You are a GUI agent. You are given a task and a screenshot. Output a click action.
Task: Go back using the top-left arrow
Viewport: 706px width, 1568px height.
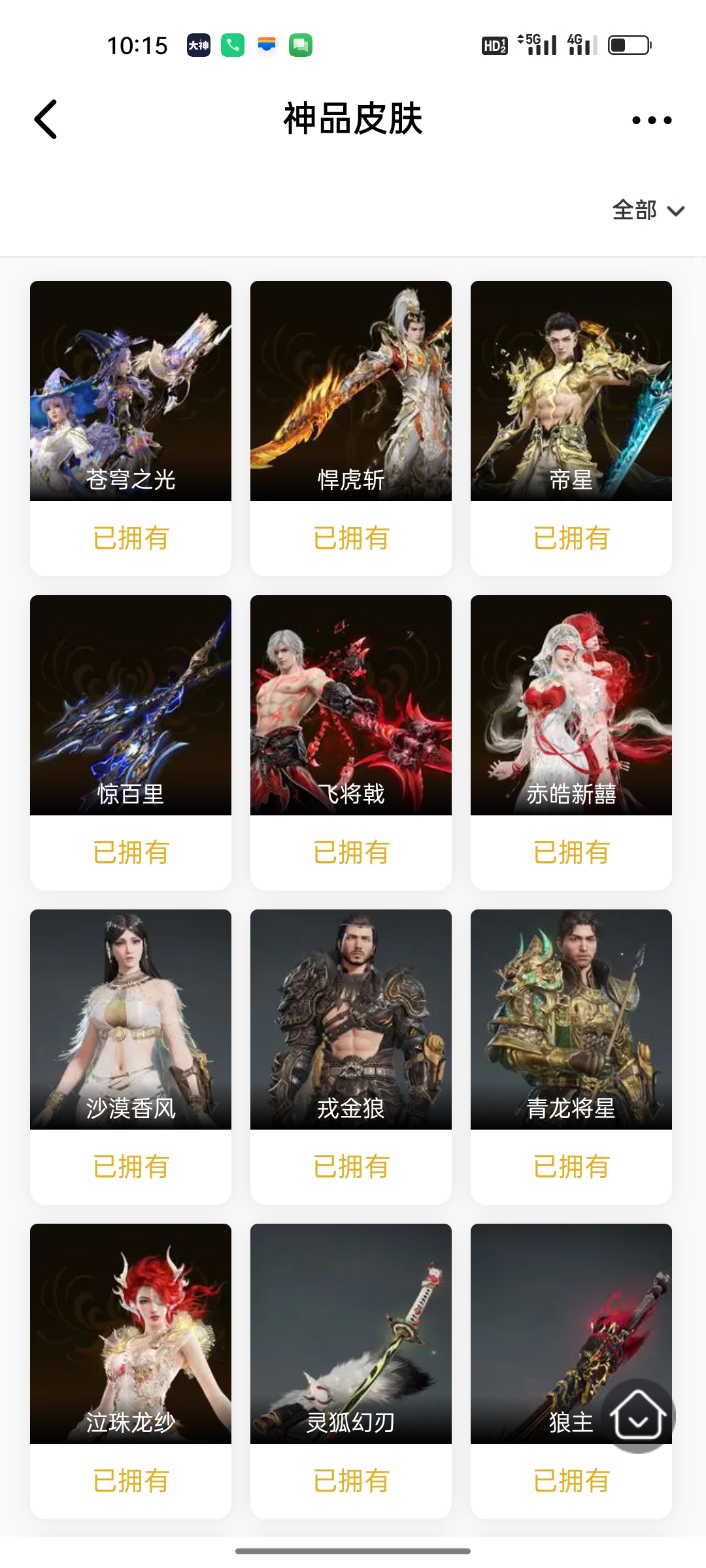pyautogui.click(x=46, y=120)
